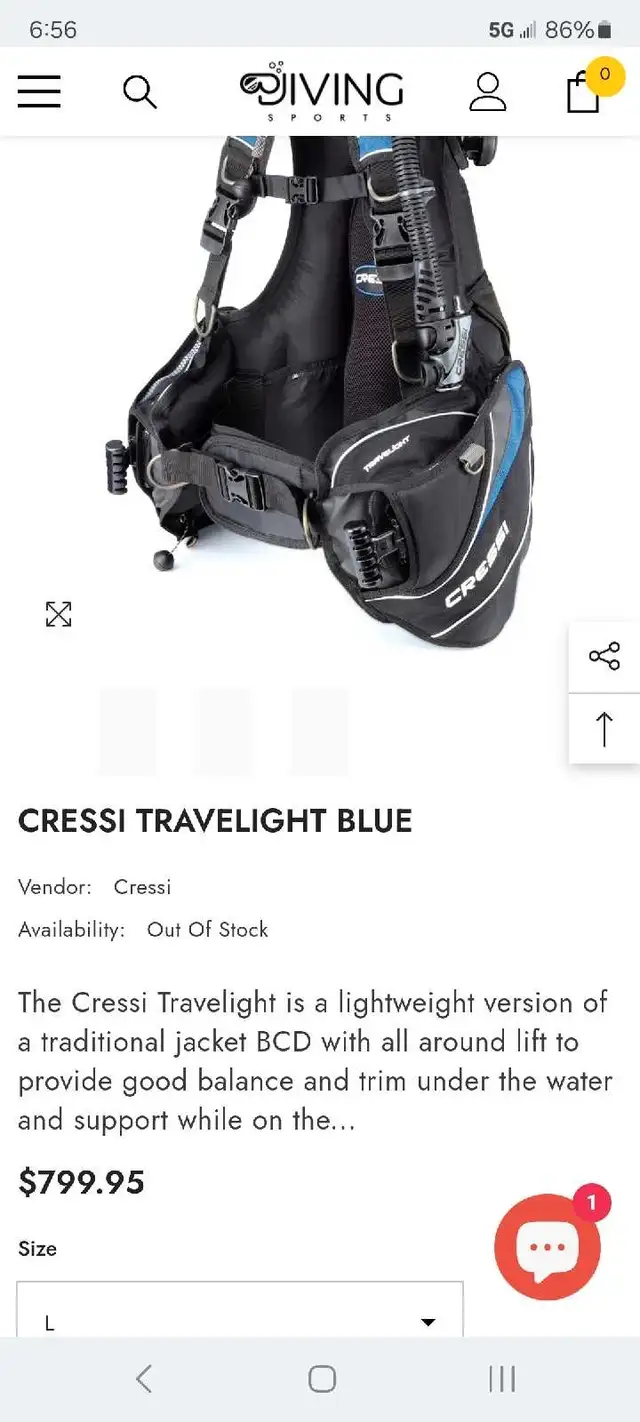This screenshot has width=640, height=1422.
Task: Jump back to top of page
Action: 604,728
